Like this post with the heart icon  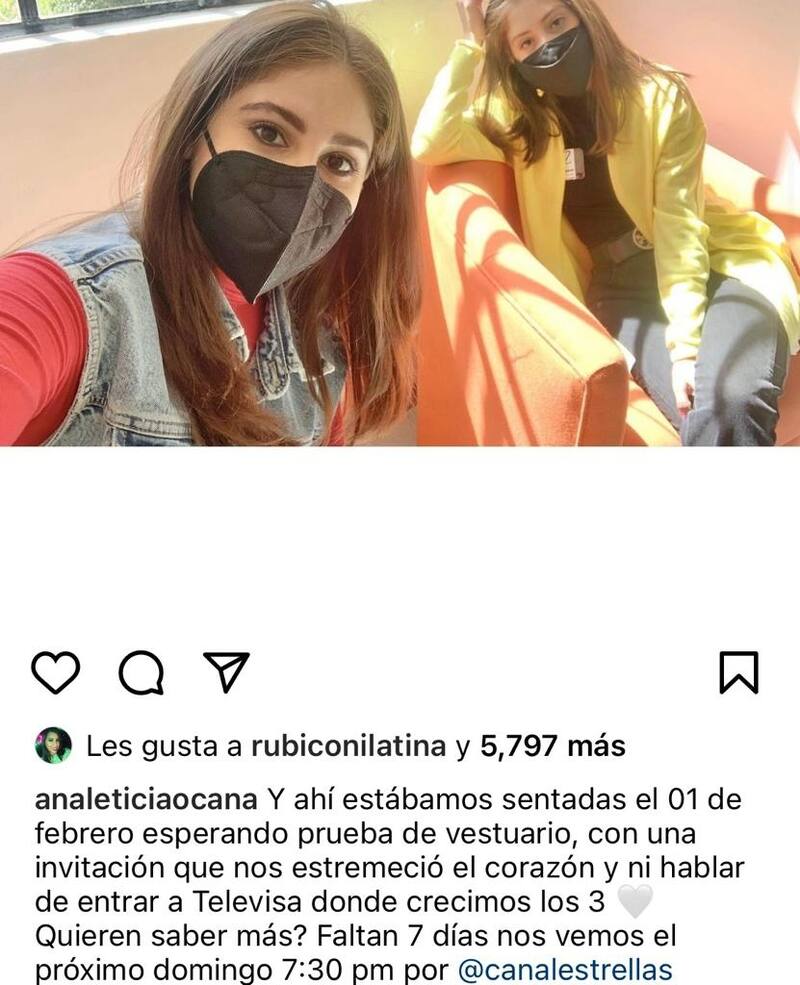[x=55, y=672]
